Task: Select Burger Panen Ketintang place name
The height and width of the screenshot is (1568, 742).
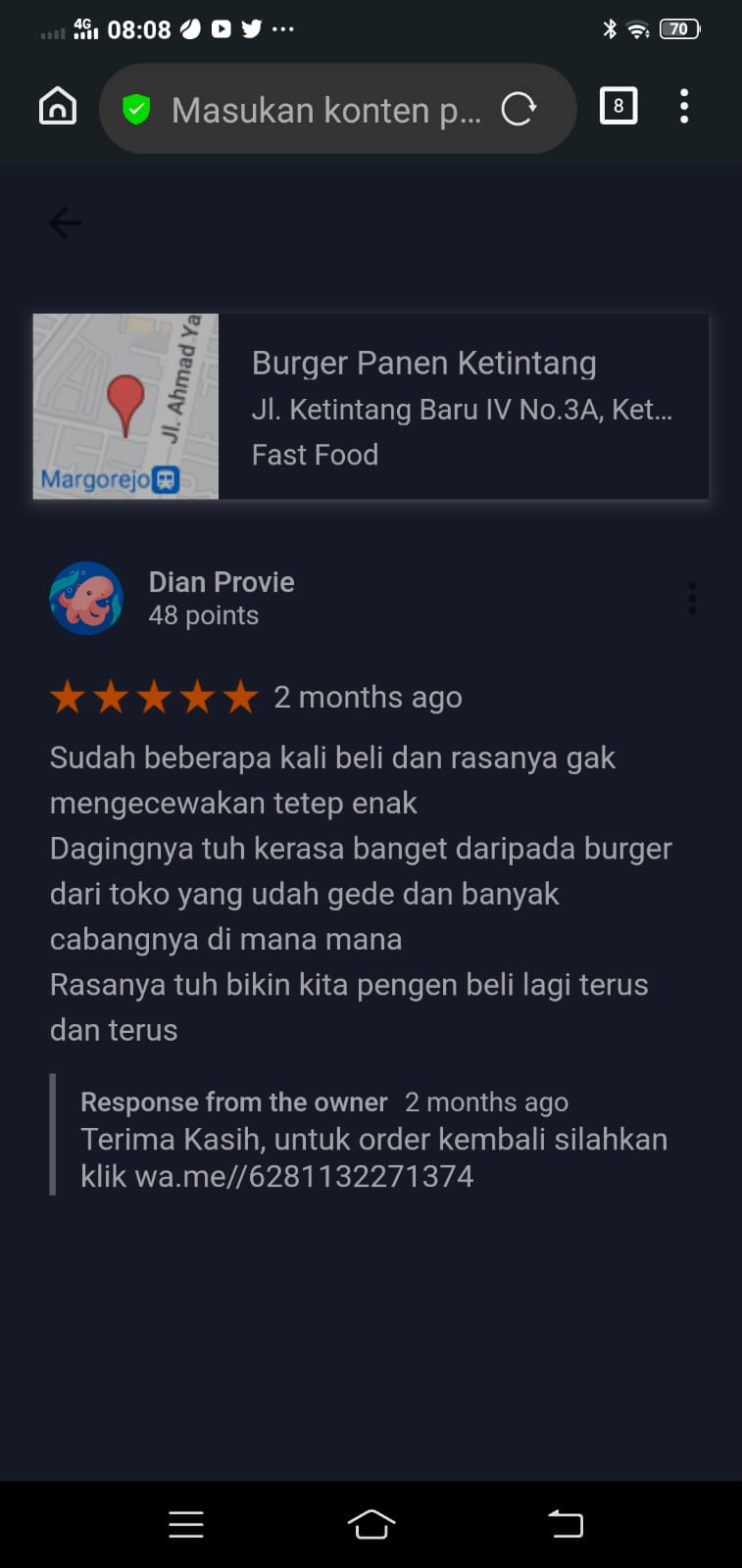Action: pyautogui.click(x=424, y=363)
